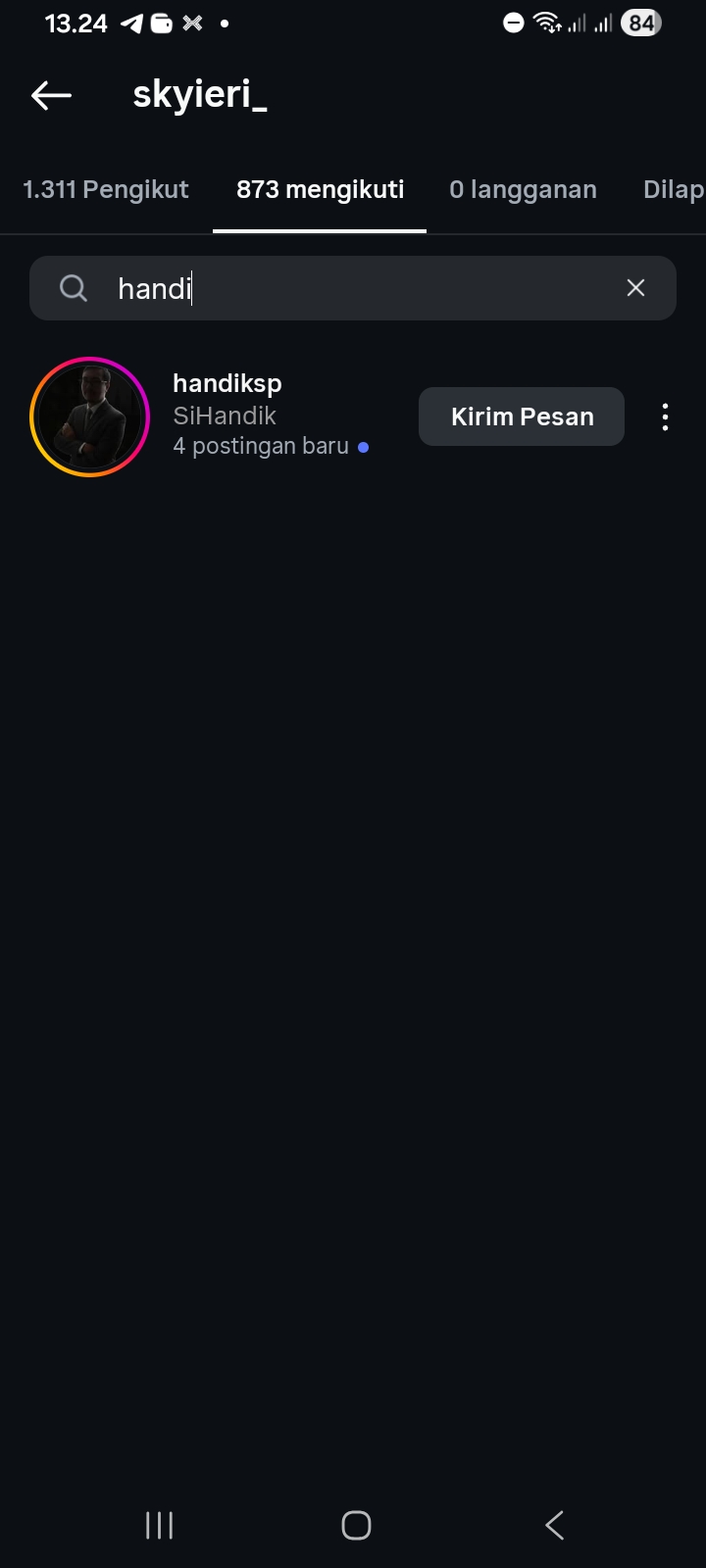The width and height of the screenshot is (706, 1568).
Task: View handiksp's story from profile picture
Action: click(89, 416)
